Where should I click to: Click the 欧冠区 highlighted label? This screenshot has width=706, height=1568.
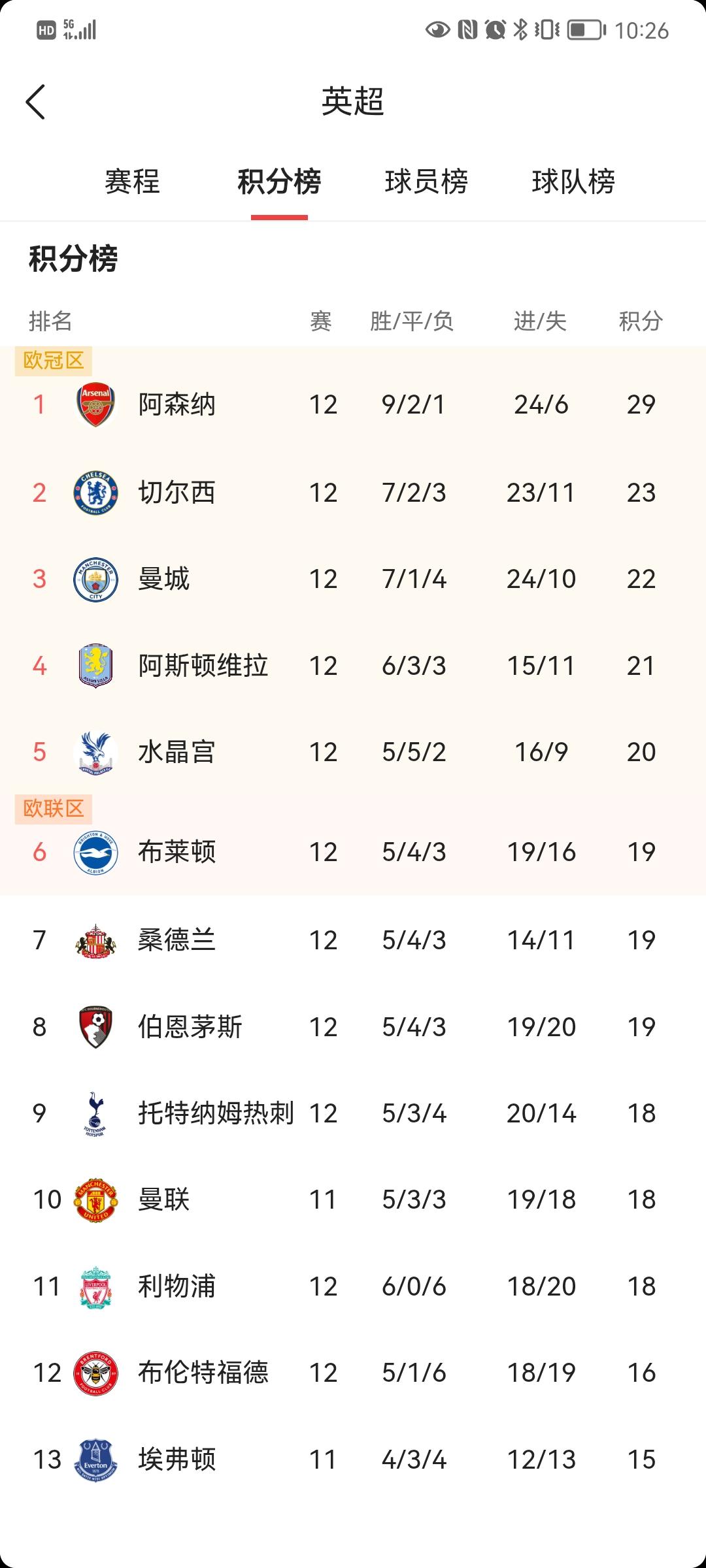coord(54,360)
